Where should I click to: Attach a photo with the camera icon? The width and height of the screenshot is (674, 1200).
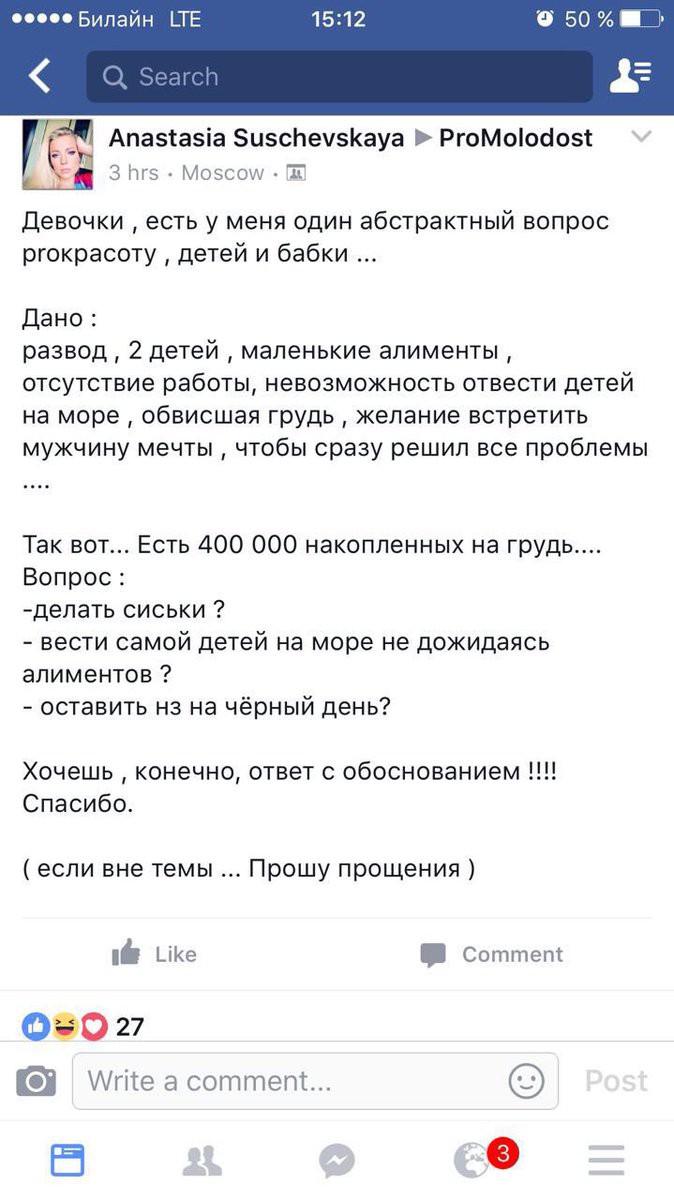pyautogui.click(x=36, y=1081)
